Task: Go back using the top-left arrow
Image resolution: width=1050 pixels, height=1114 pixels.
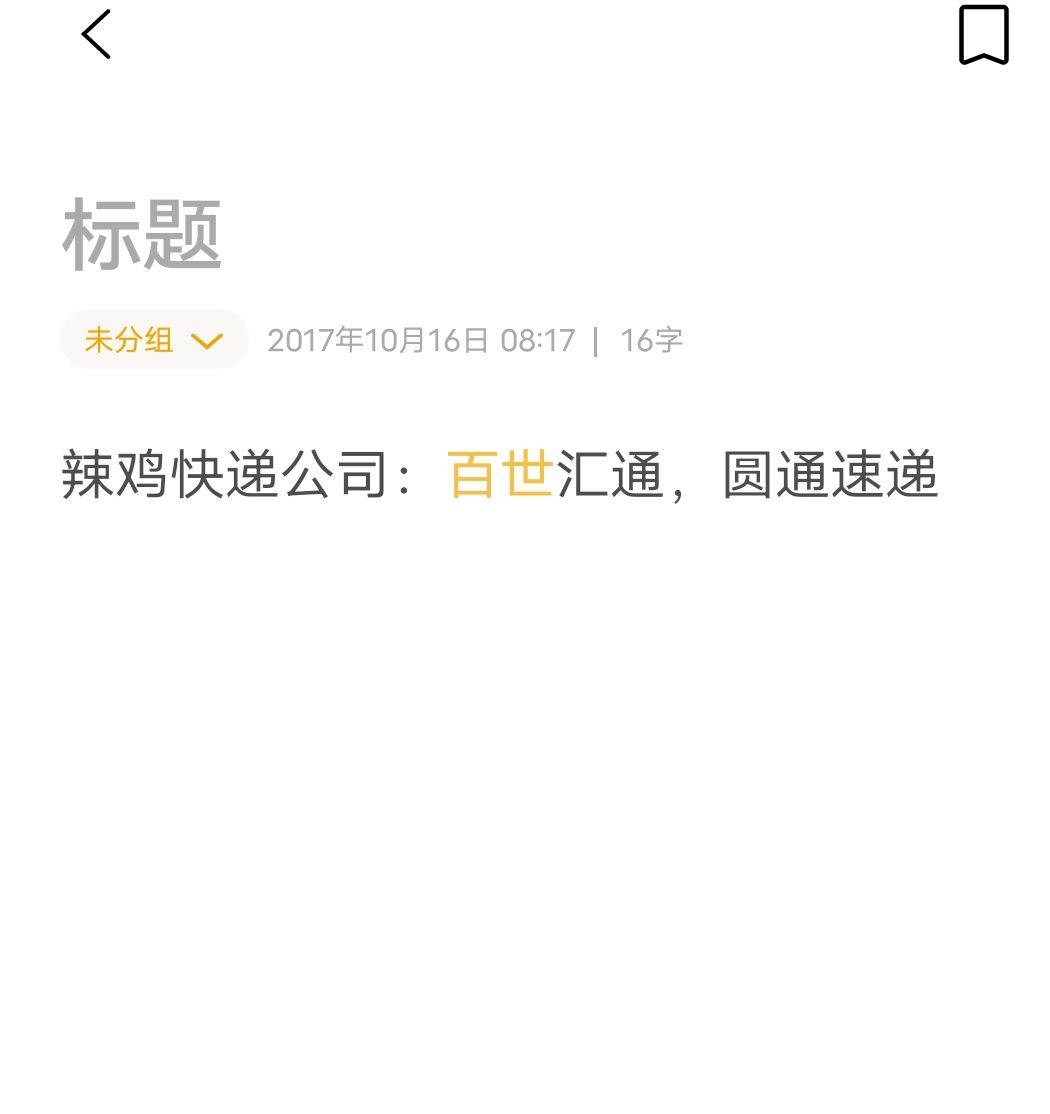Action: (x=96, y=35)
